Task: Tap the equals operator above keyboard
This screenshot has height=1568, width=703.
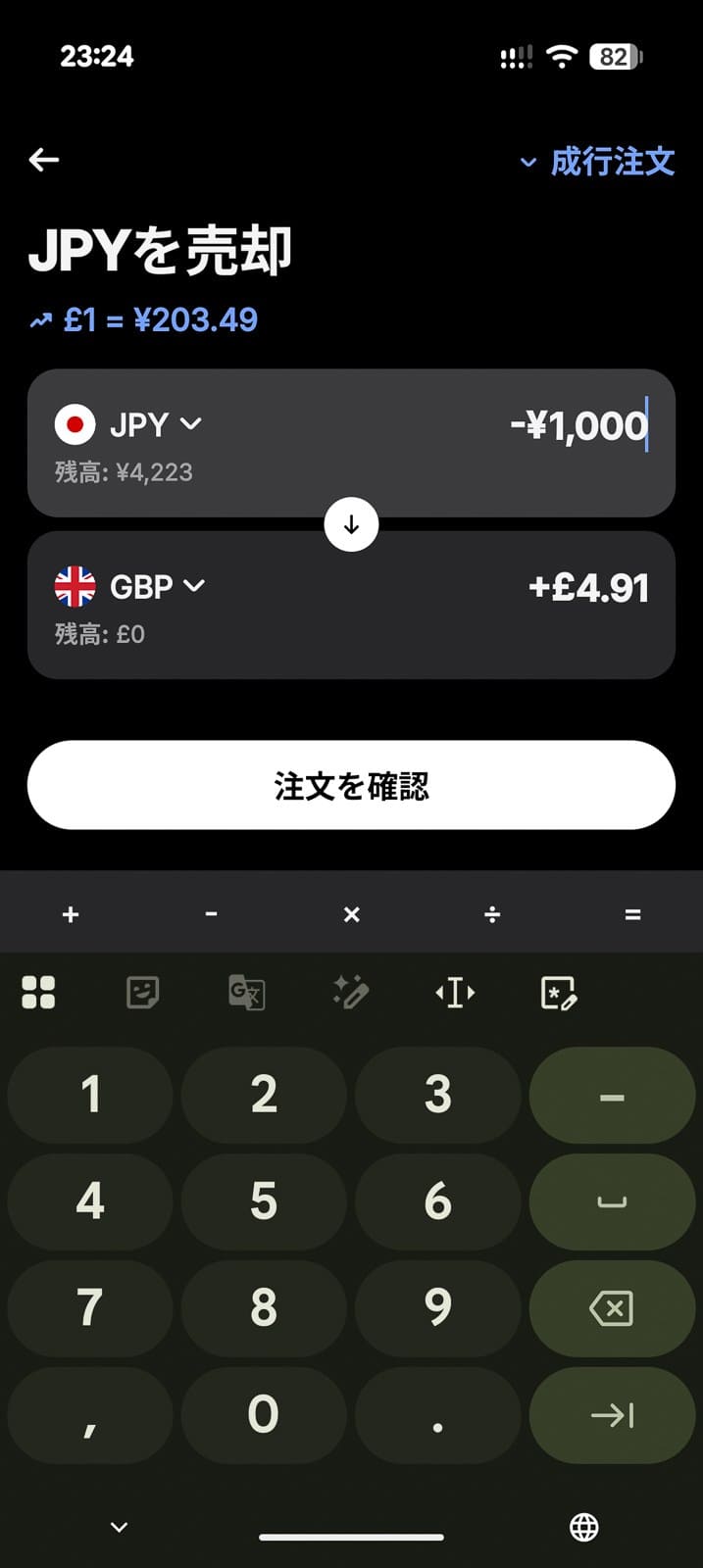Action: [x=632, y=914]
